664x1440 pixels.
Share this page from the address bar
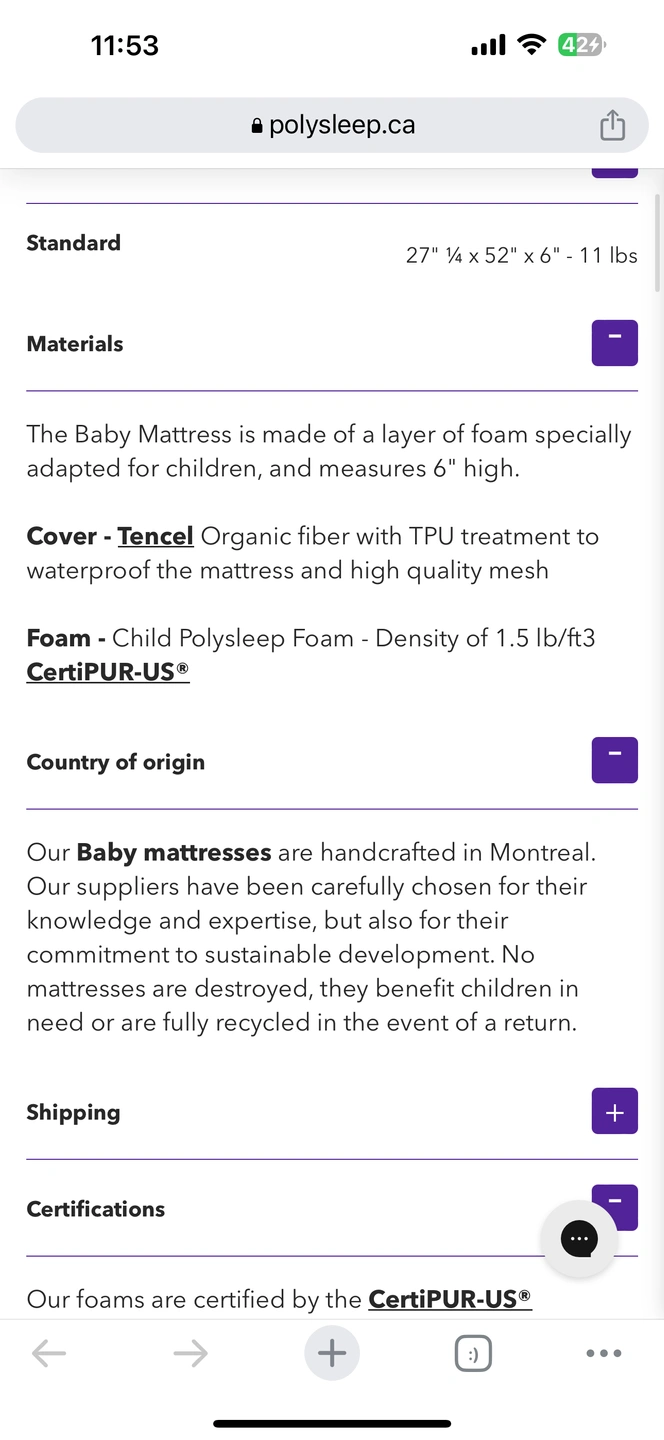point(612,125)
